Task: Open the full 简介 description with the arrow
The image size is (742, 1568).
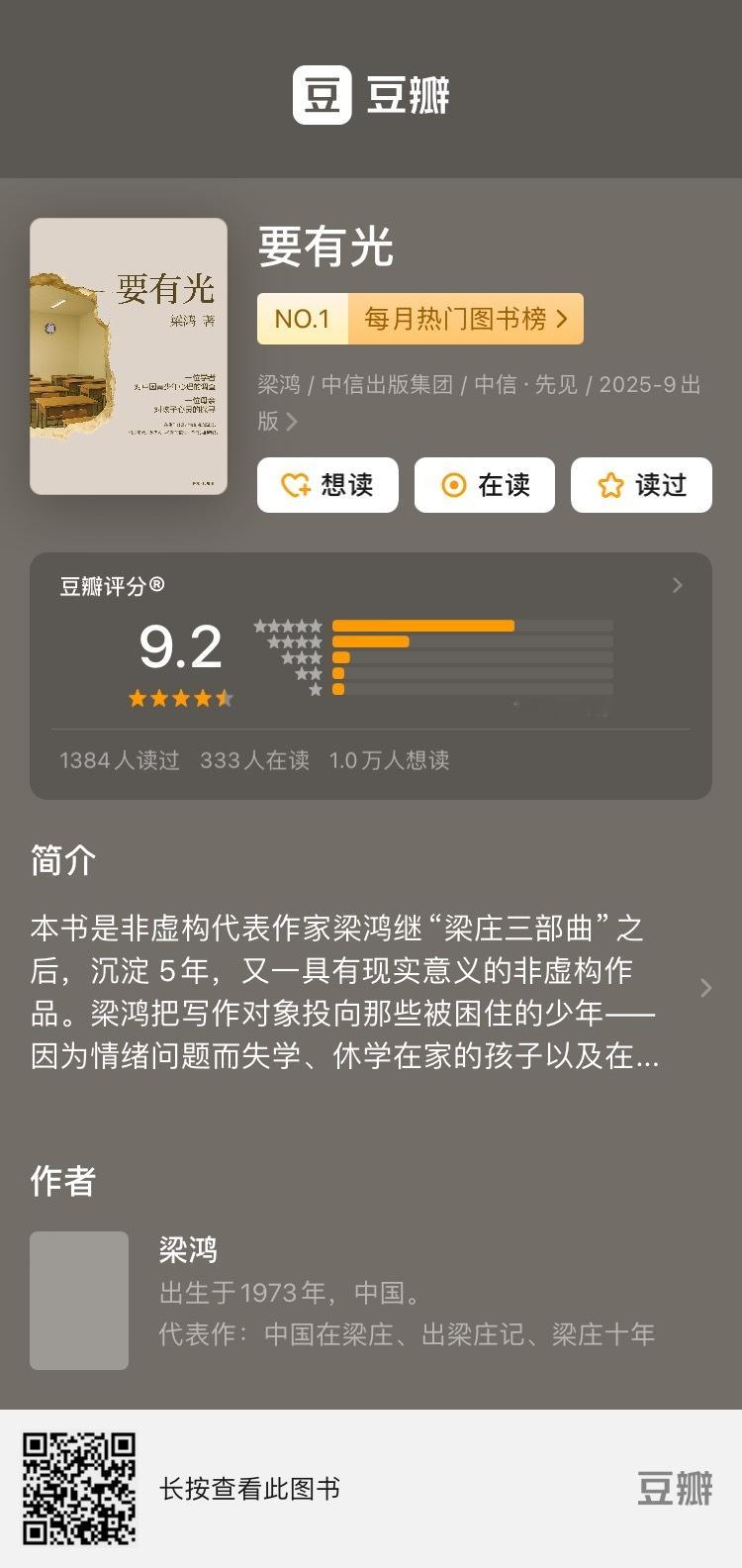Action: (706, 988)
